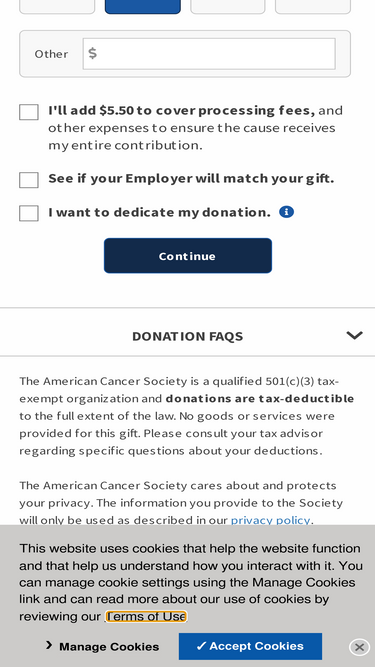Image resolution: width=375 pixels, height=667 pixels.
Task: Open the Terms of Use link
Action: pyautogui.click(x=146, y=616)
